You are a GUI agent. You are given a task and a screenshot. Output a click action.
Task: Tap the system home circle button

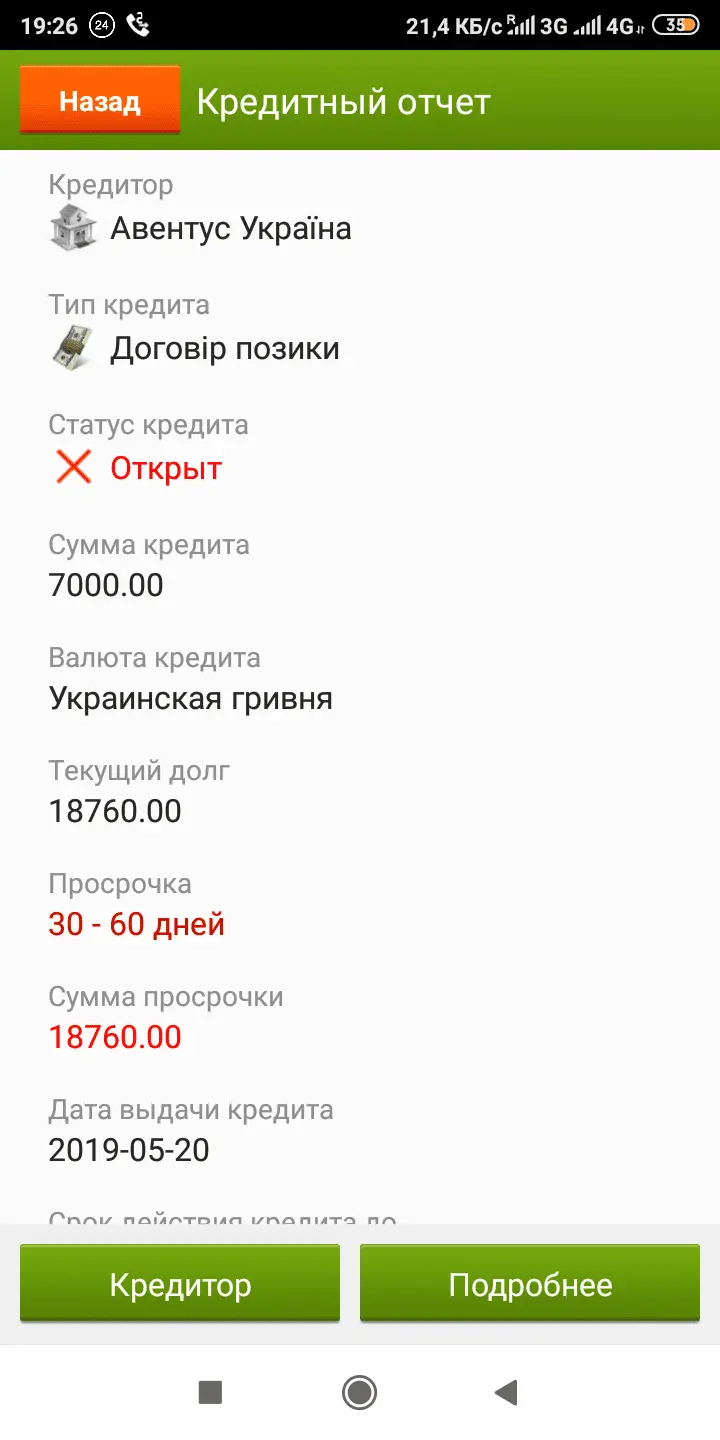click(x=359, y=1391)
